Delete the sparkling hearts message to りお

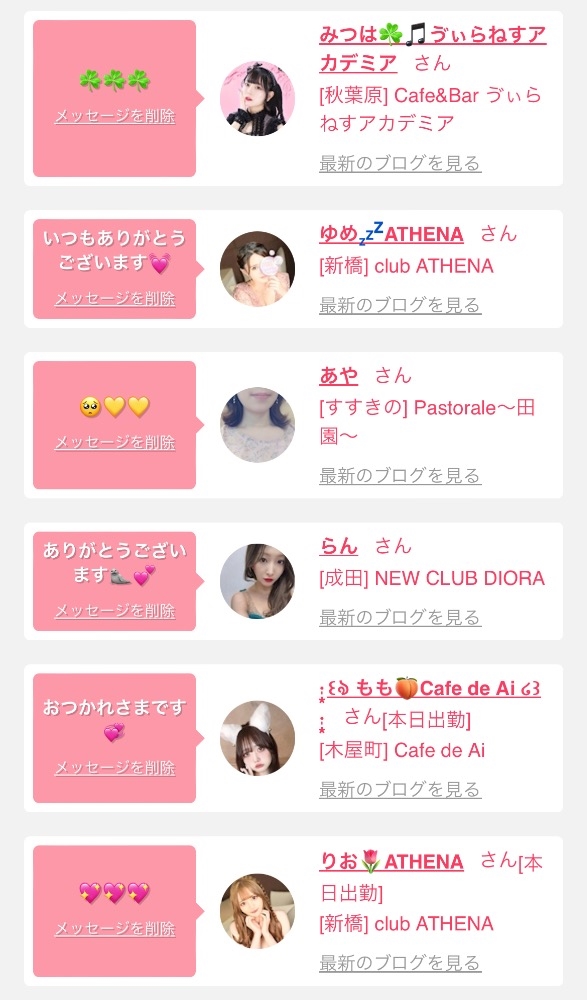(x=115, y=929)
